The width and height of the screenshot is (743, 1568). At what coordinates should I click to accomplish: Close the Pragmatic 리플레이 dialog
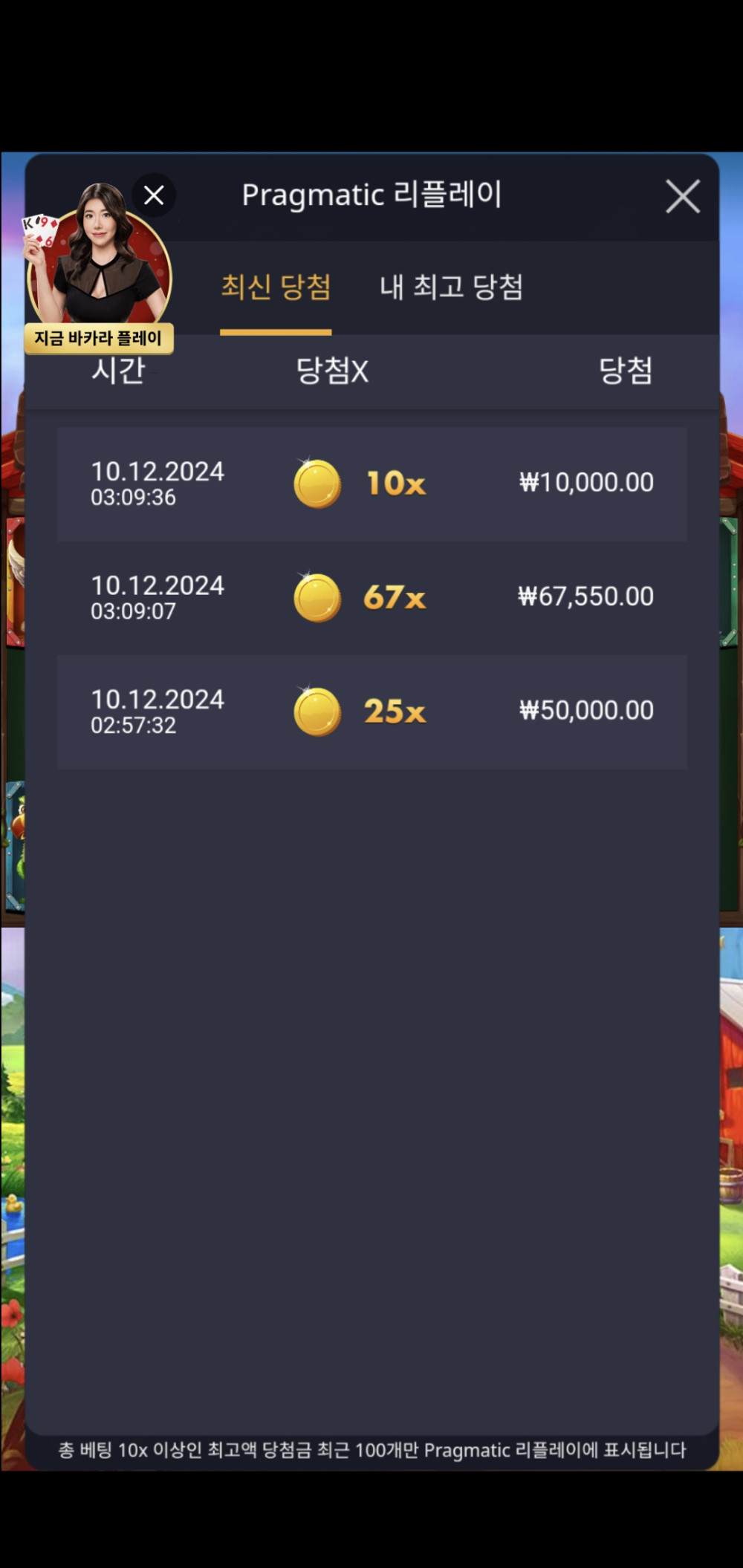click(x=682, y=197)
